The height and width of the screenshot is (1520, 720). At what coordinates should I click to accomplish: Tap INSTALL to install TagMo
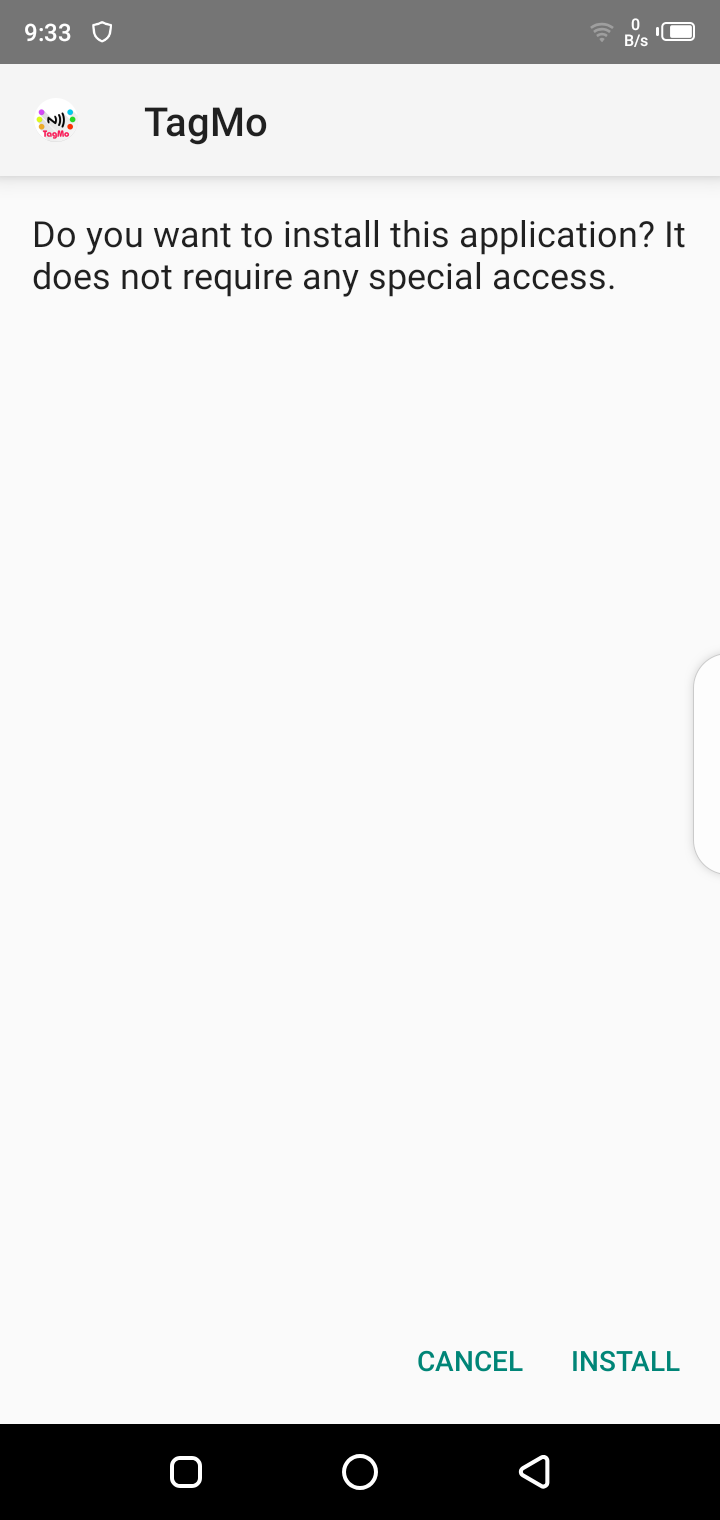[625, 1361]
